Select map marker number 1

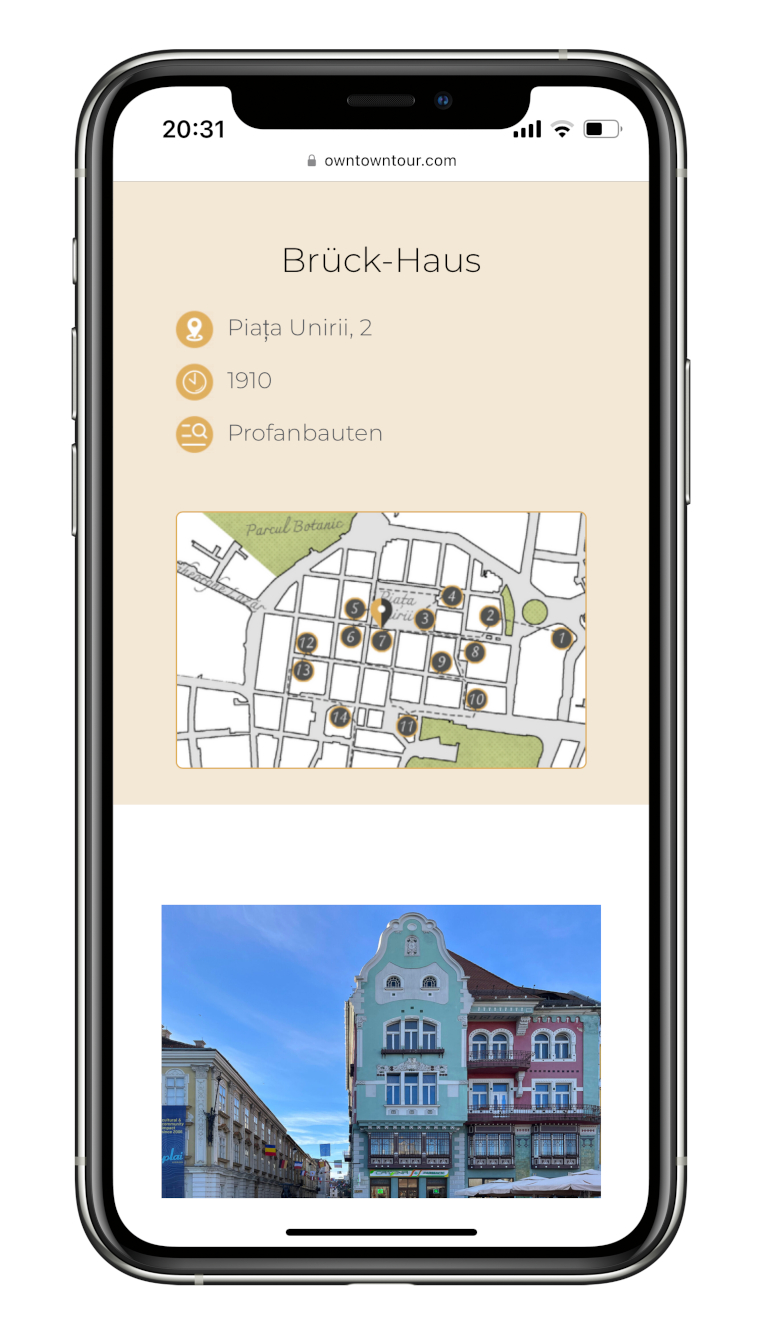point(562,637)
